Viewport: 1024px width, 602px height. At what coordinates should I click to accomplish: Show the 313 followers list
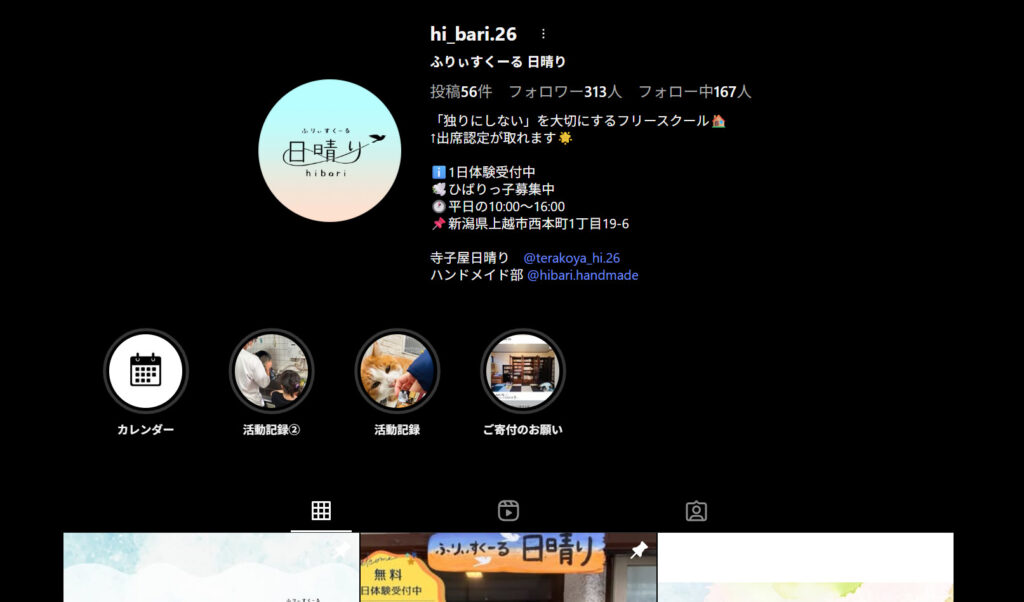click(x=565, y=92)
